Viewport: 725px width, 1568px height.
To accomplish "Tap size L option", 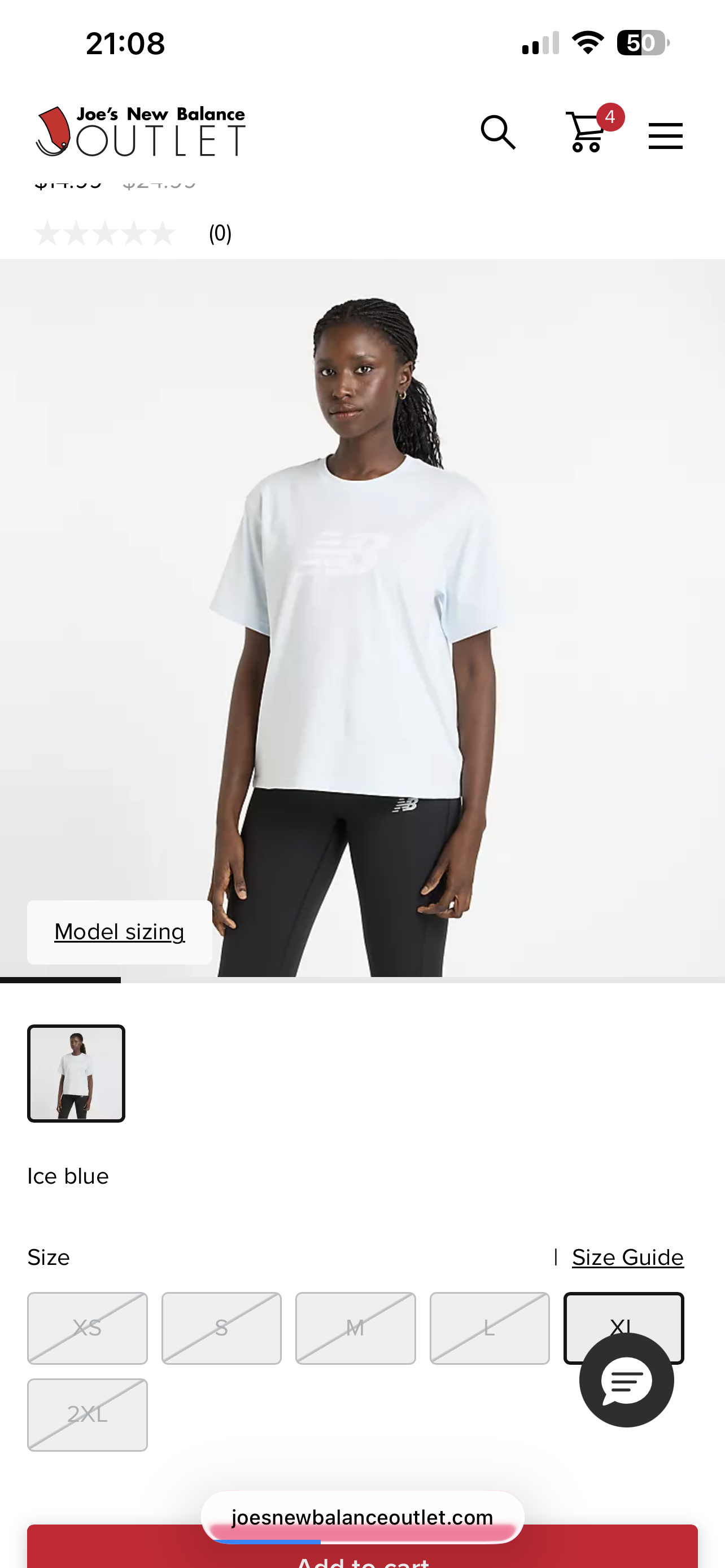I will pos(489,1328).
